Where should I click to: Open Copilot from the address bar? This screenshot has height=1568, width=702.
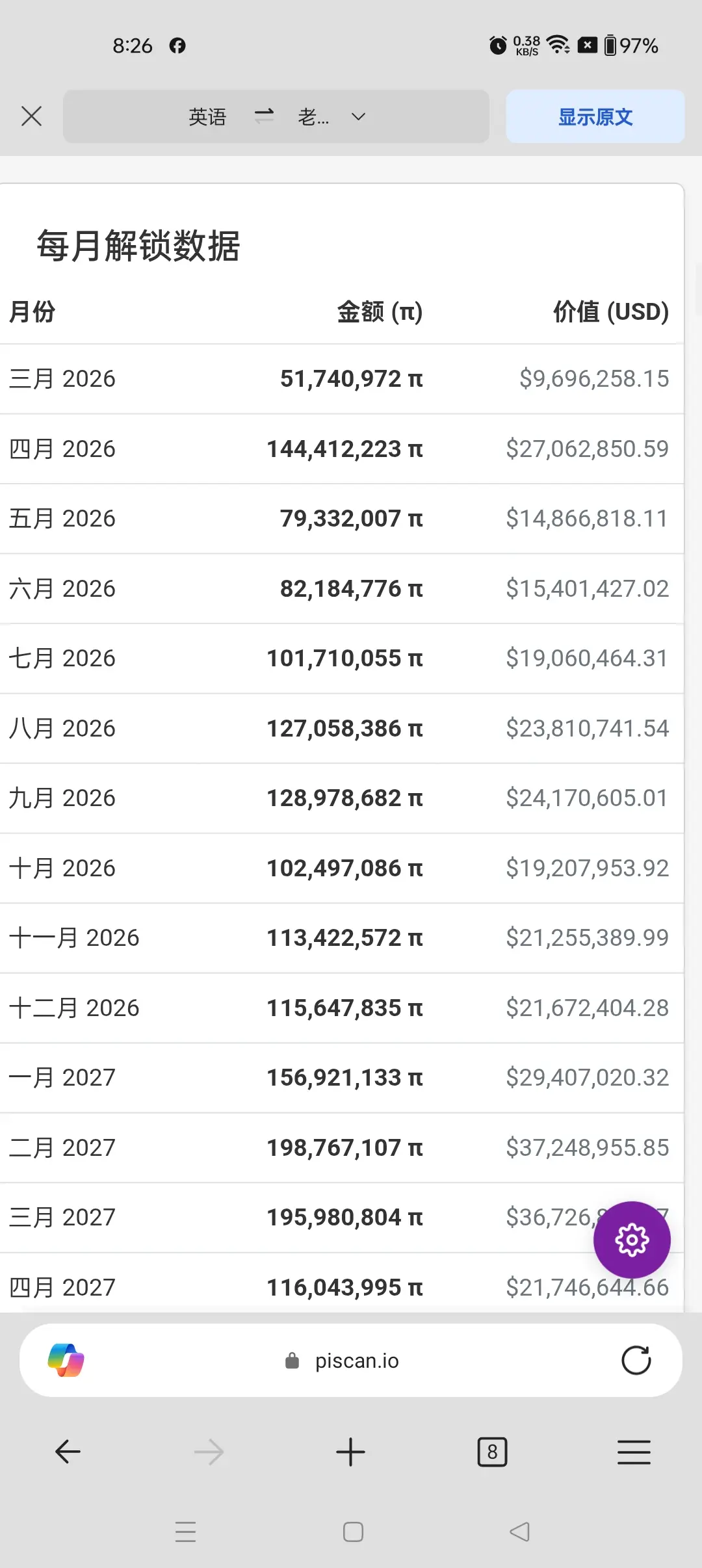[66, 1360]
